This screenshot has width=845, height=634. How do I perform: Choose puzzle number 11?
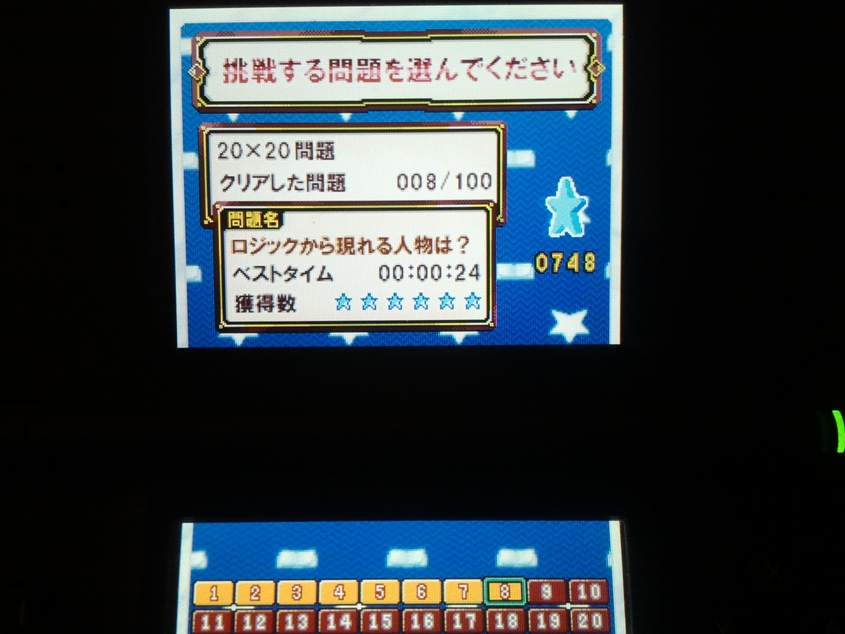coord(213,622)
